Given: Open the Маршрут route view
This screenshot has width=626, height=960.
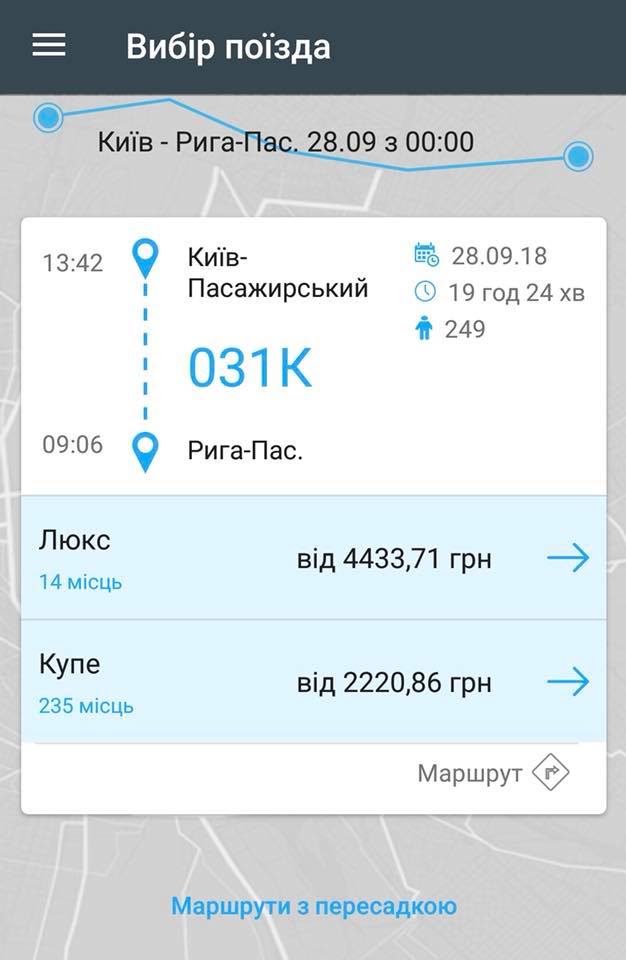Looking at the screenshot, I should point(494,773).
